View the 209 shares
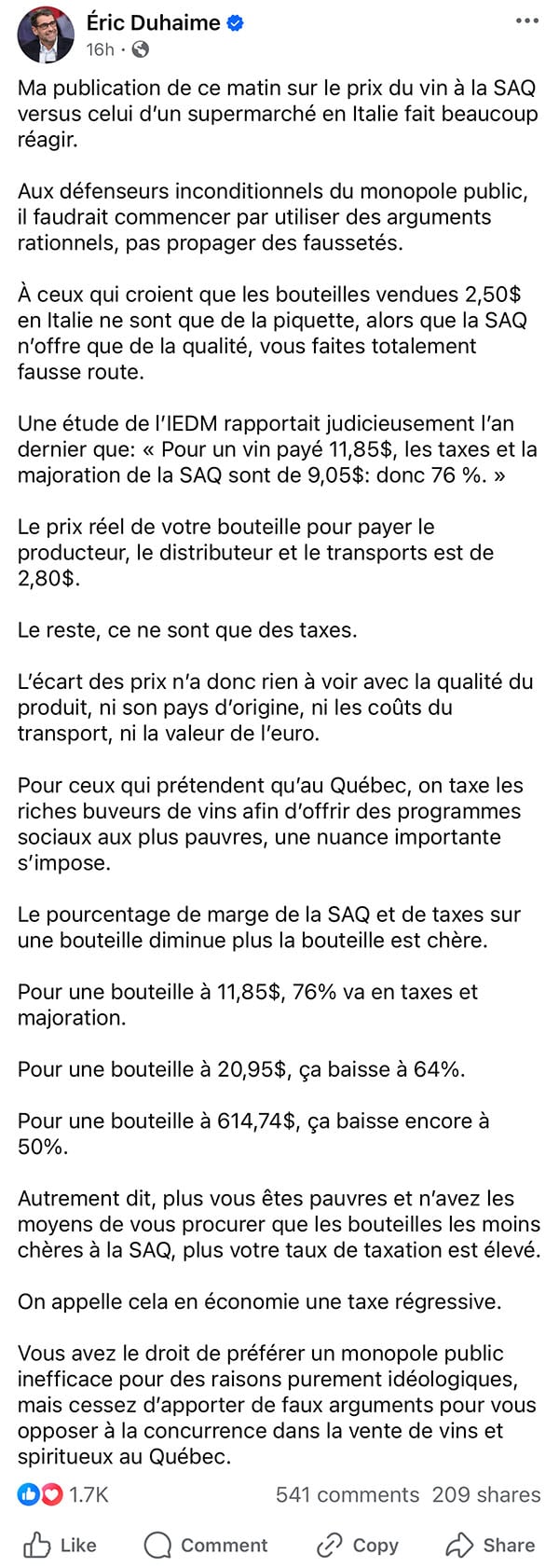This screenshot has height=1568, width=559. pos(486,1494)
